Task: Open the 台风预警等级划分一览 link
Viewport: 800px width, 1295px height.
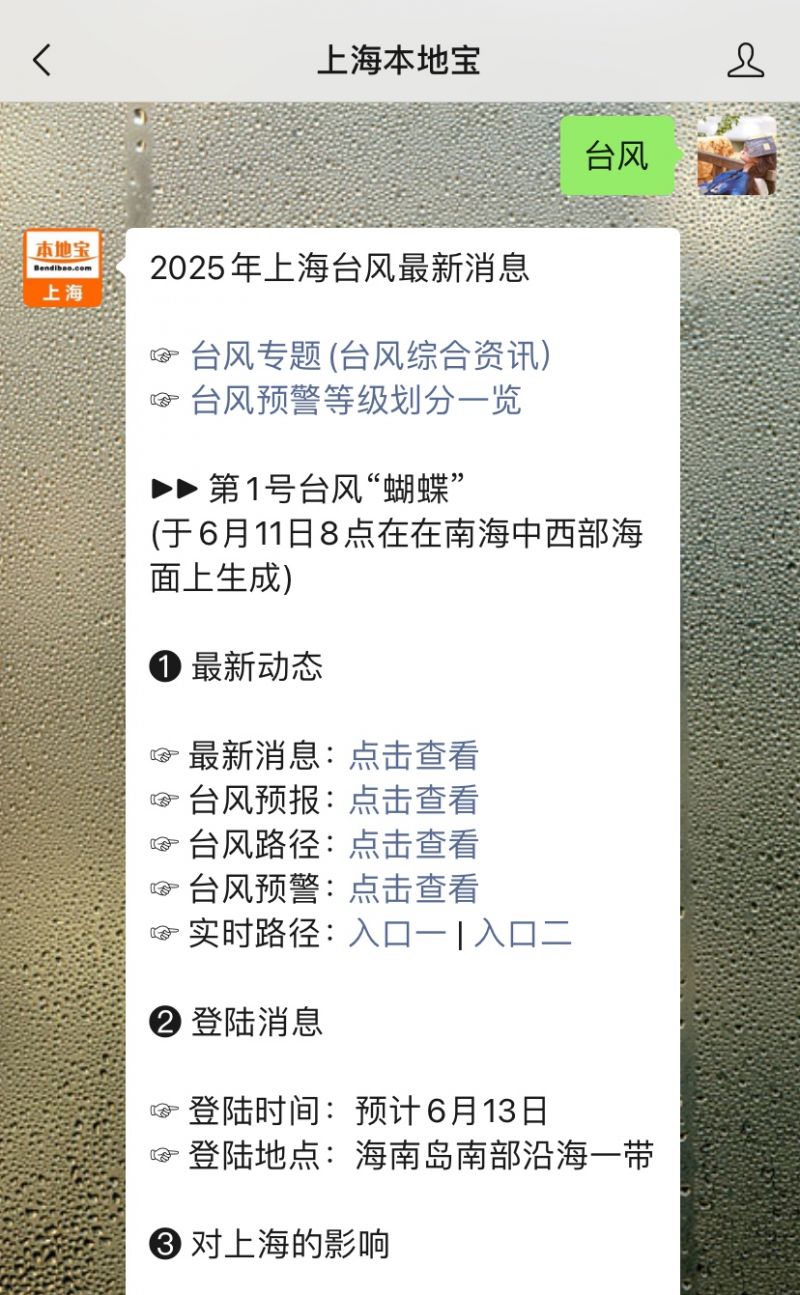Action: coord(356,400)
